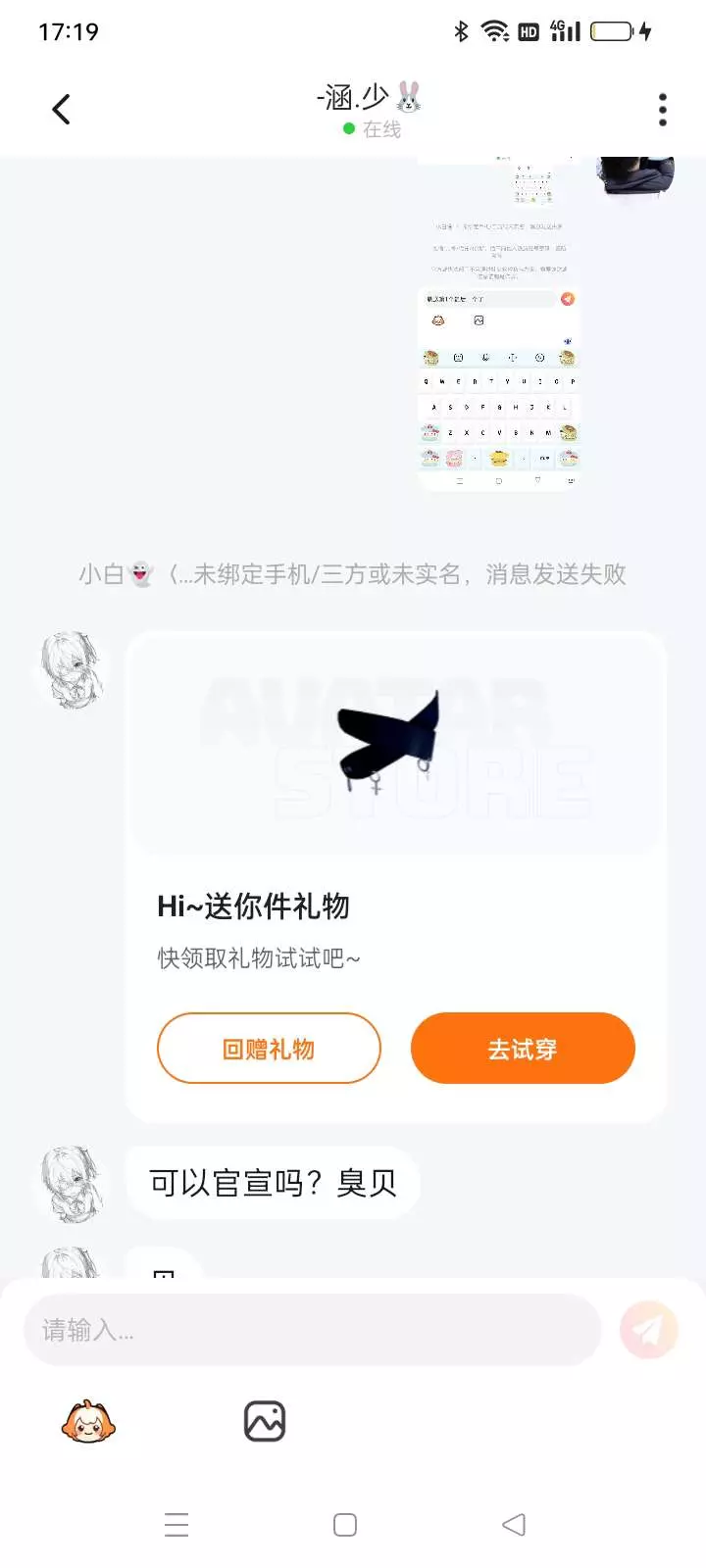Image resolution: width=706 pixels, height=1568 pixels.
Task: Tap the system home button
Action: [345, 1525]
